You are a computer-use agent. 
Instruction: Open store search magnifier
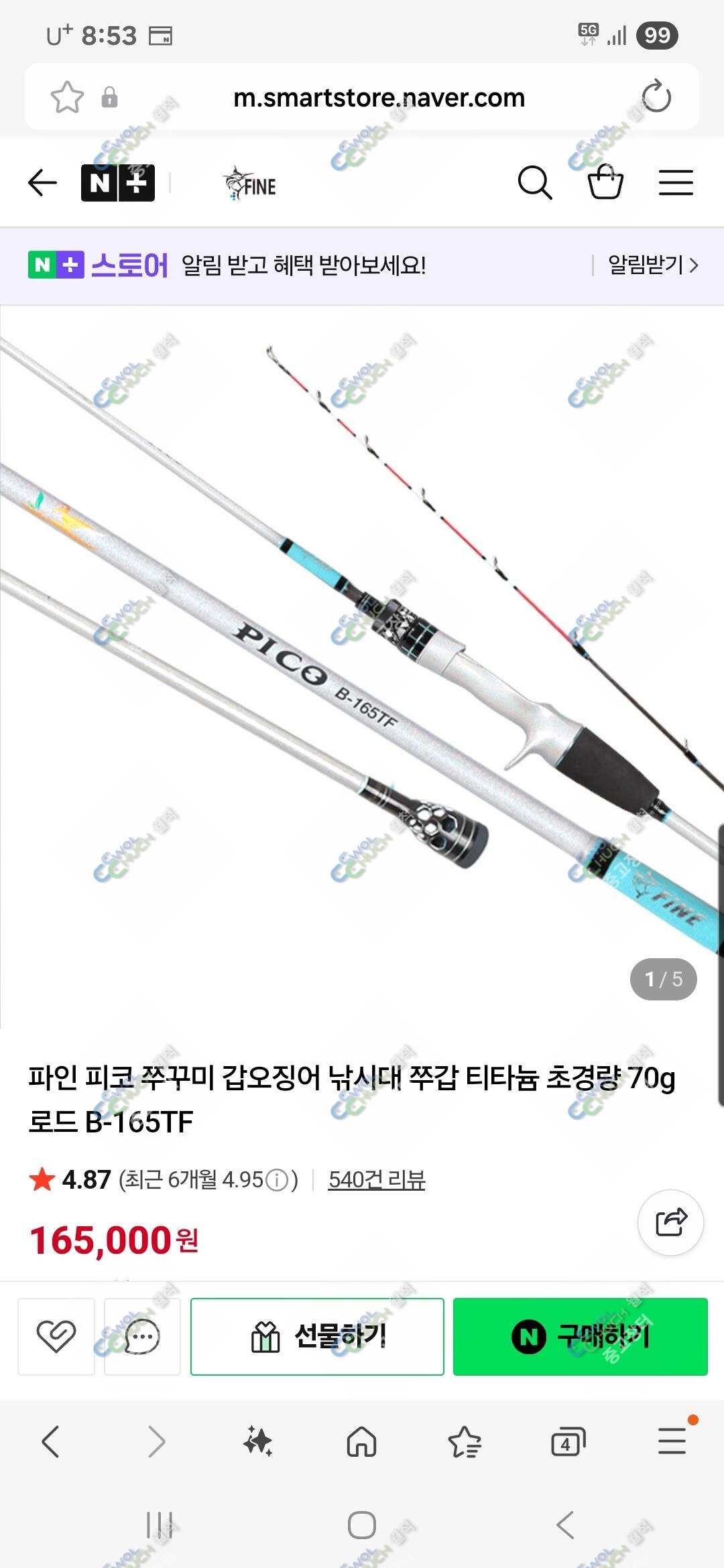534,182
